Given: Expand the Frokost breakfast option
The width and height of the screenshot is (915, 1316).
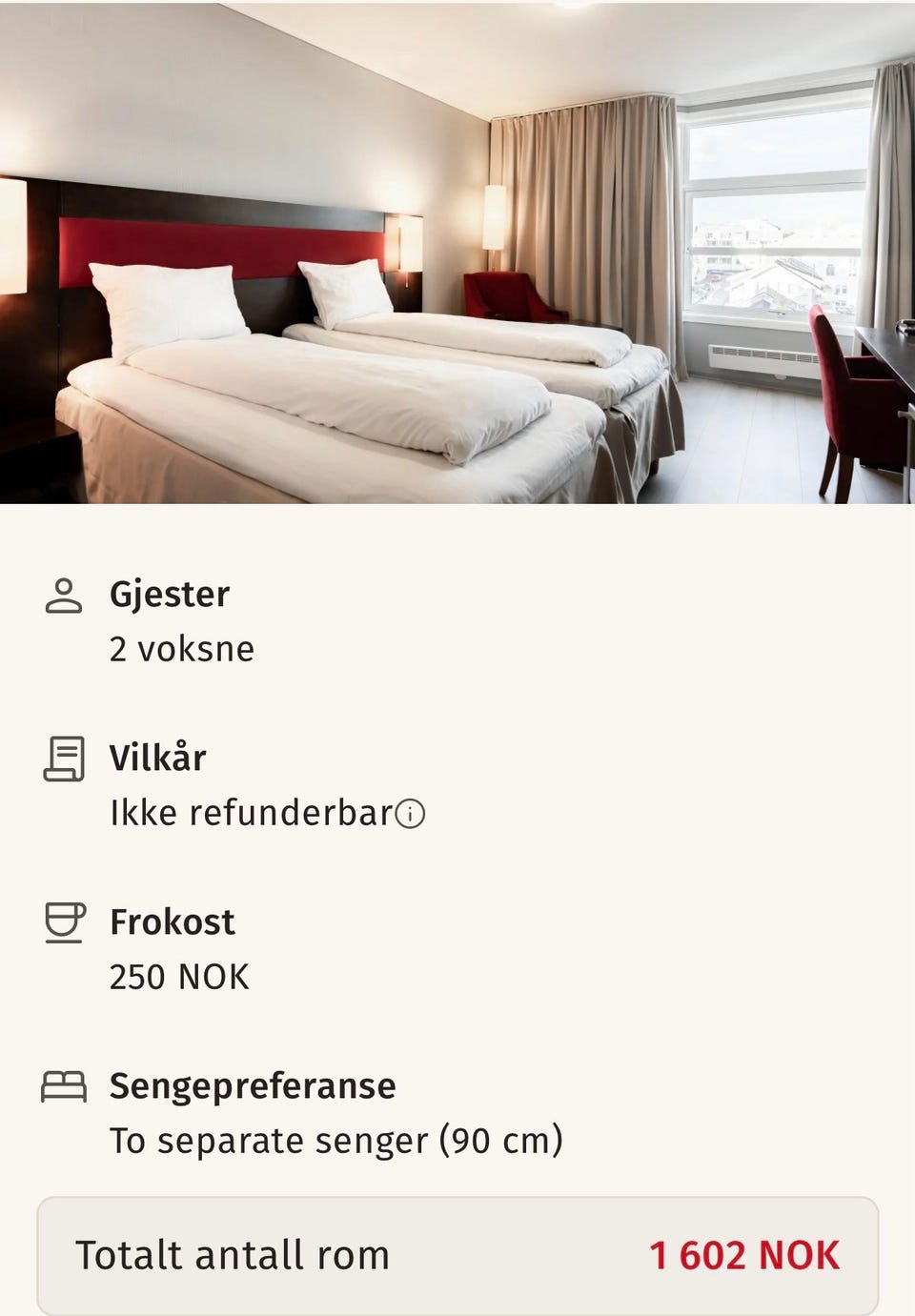Looking at the screenshot, I should [173, 921].
